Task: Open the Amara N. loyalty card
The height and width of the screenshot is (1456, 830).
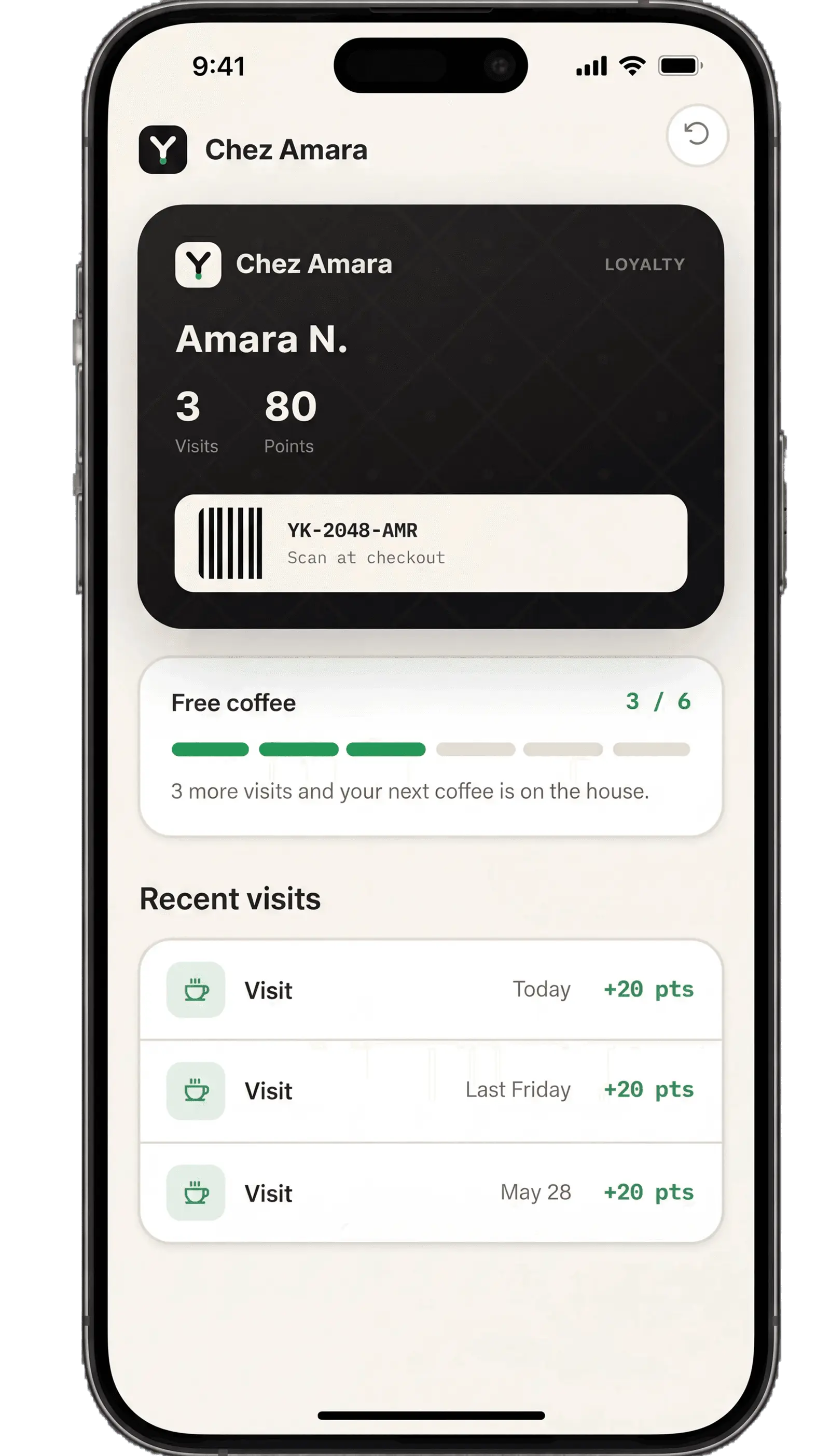Action: 431,416
